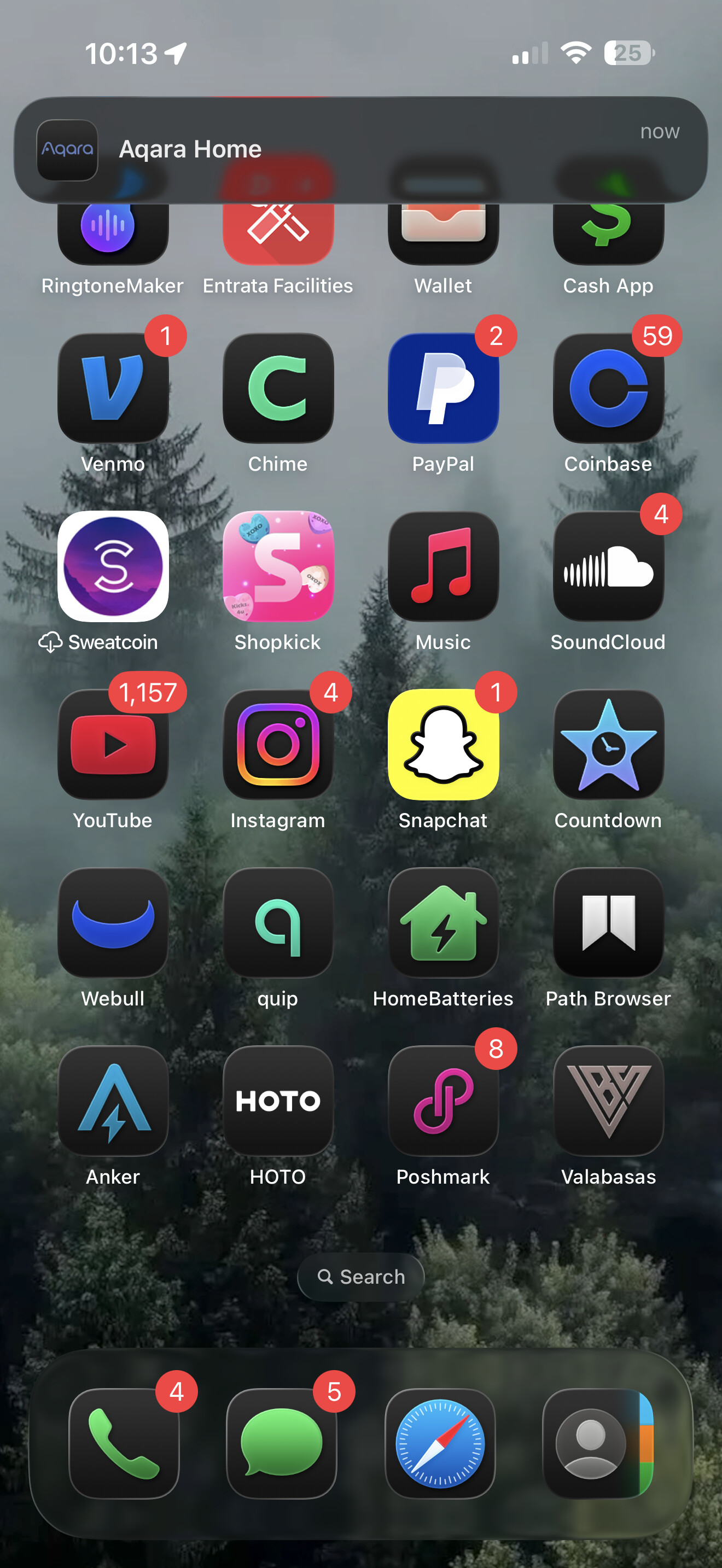Open the Sweatcoin app
Viewport: 722px width, 1568px height.
point(113,566)
